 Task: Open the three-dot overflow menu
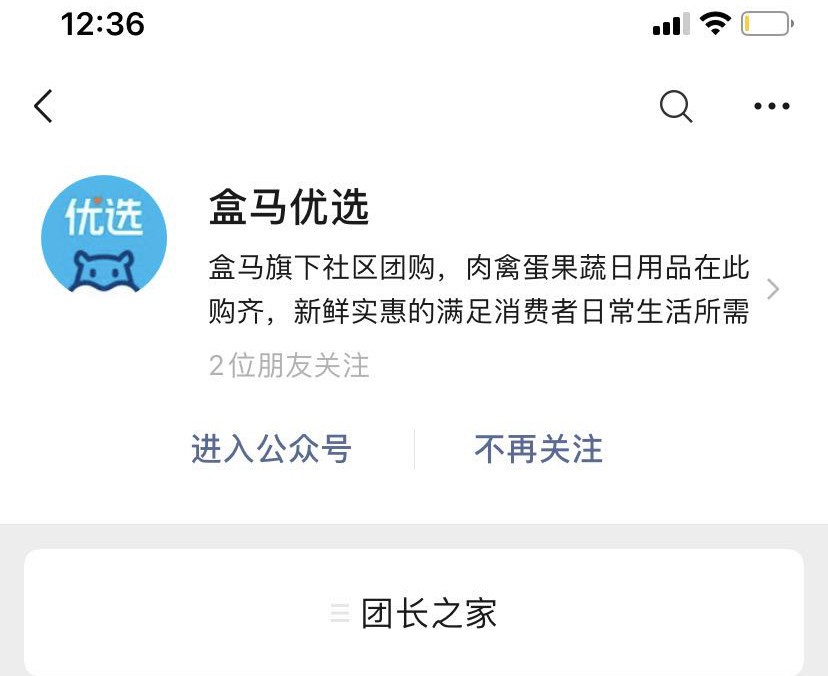coord(771,106)
